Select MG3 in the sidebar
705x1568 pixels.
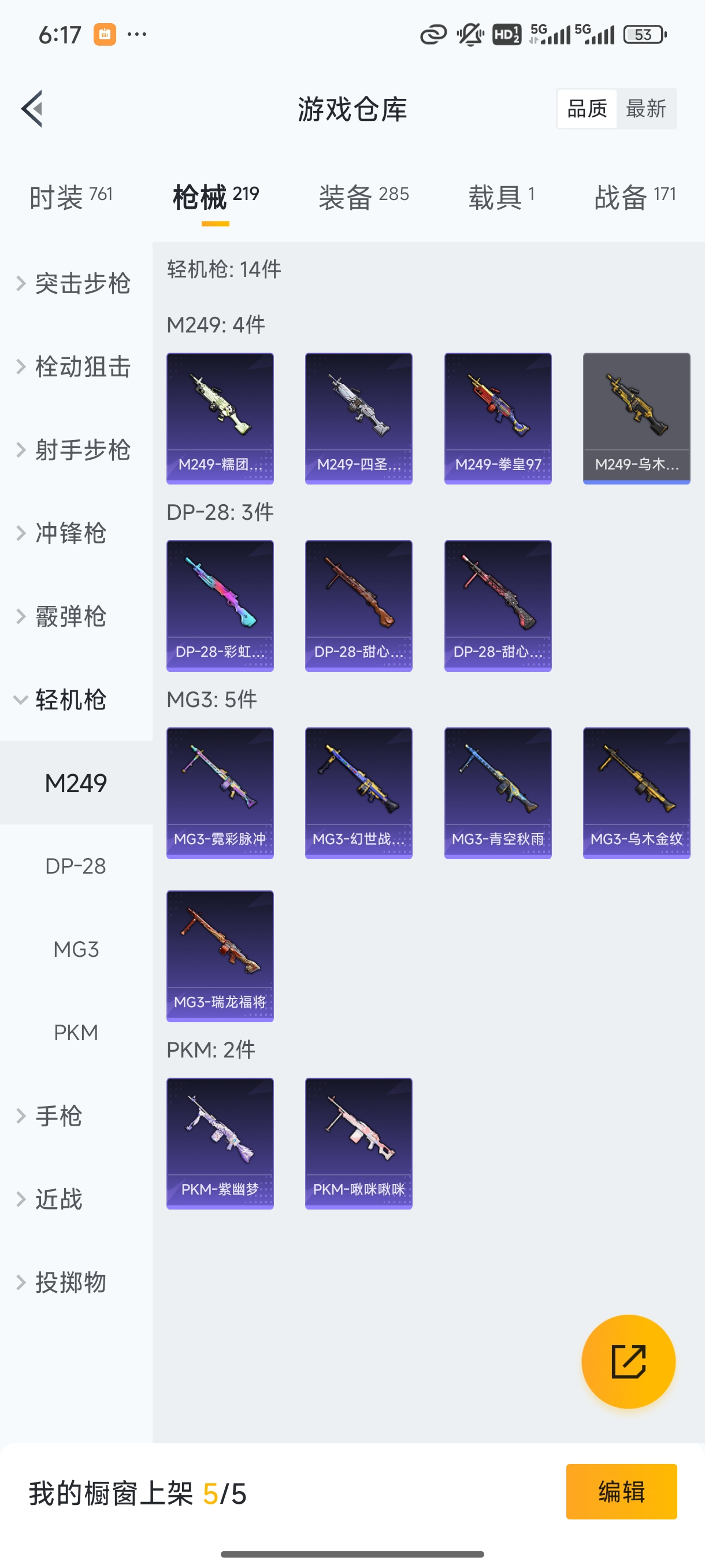[x=76, y=948]
